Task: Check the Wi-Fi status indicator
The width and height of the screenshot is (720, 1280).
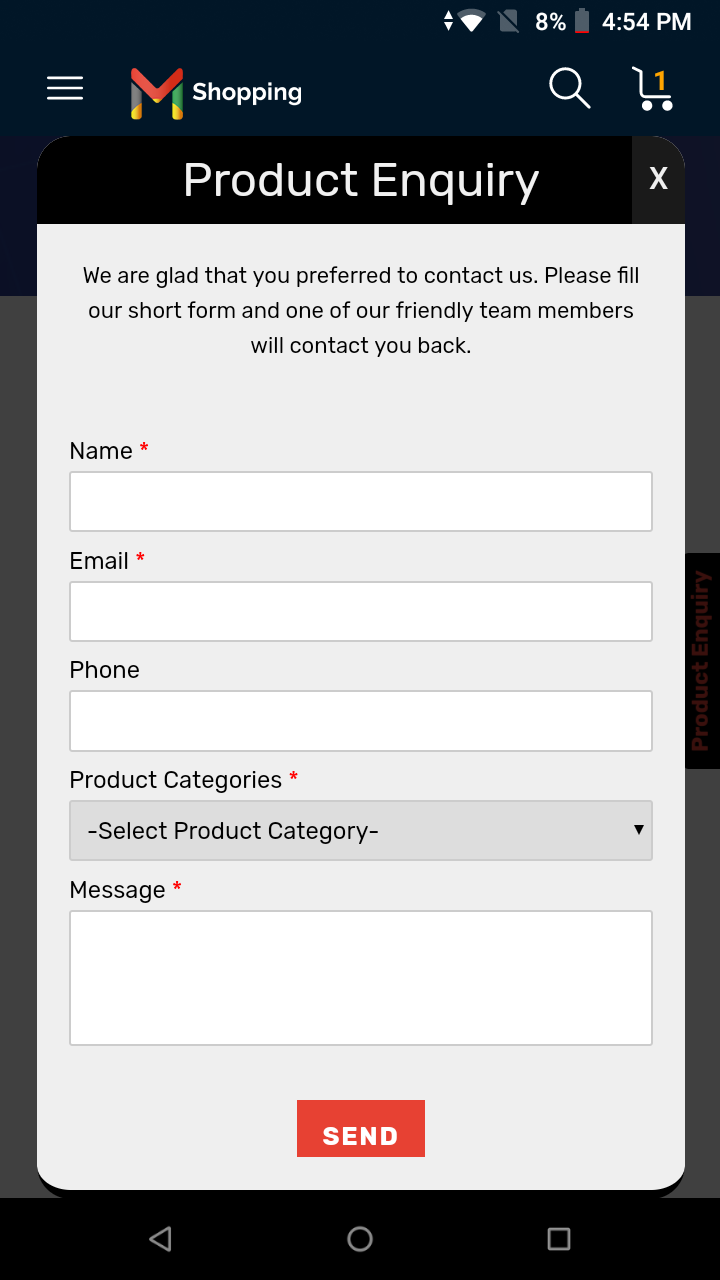Action: pyautogui.click(x=470, y=20)
